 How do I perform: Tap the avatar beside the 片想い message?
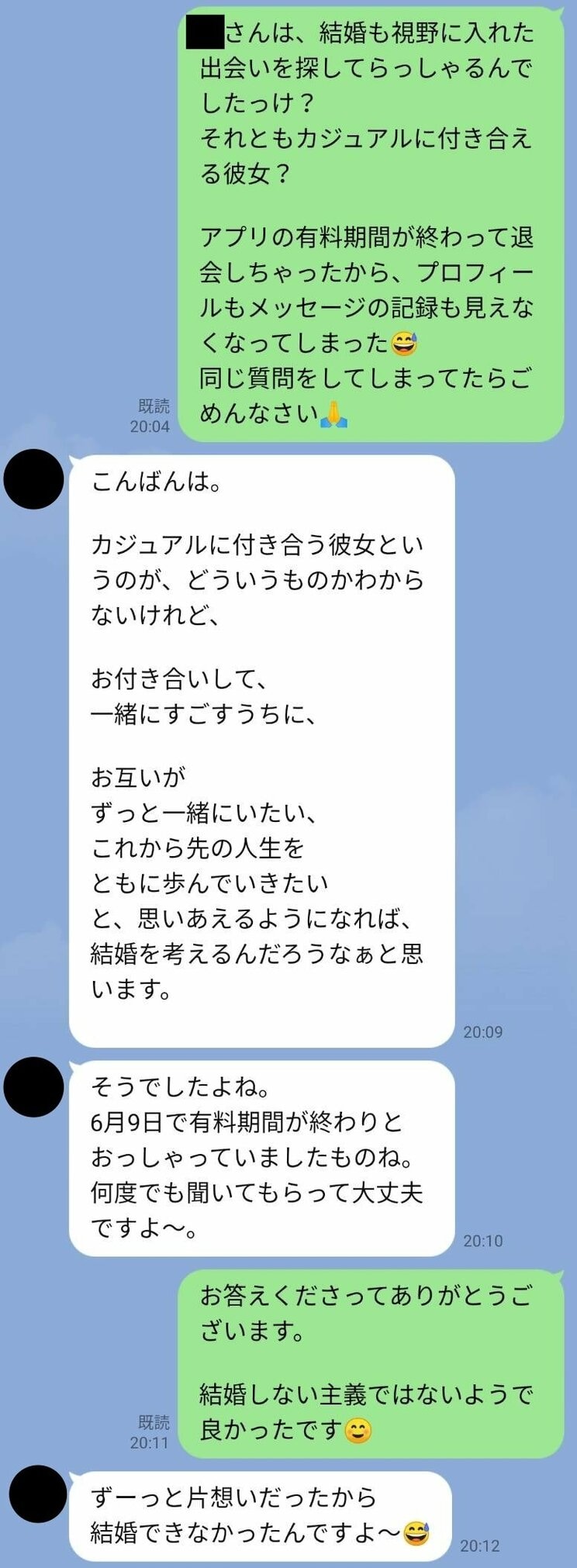tap(35, 1497)
